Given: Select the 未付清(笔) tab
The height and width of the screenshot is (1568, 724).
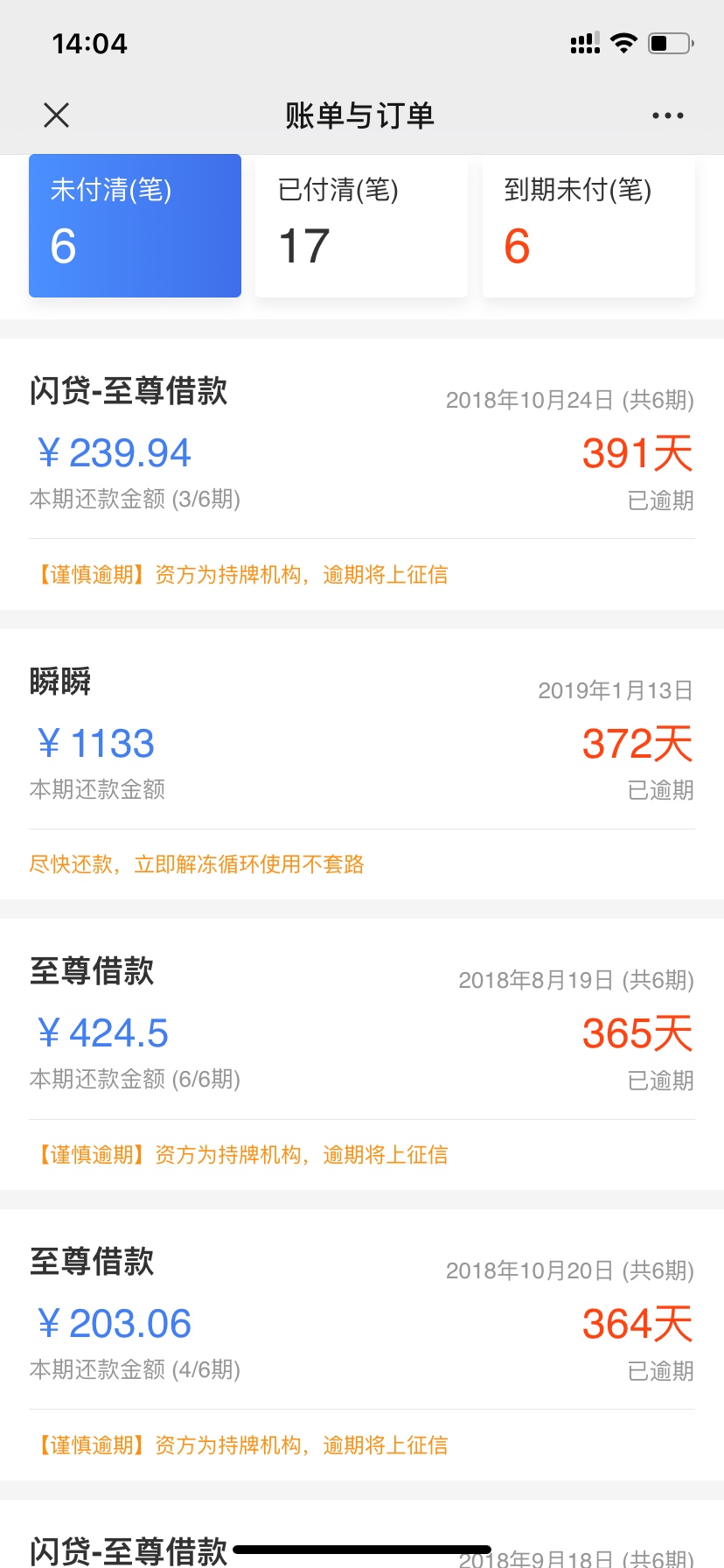Looking at the screenshot, I should (x=135, y=226).
